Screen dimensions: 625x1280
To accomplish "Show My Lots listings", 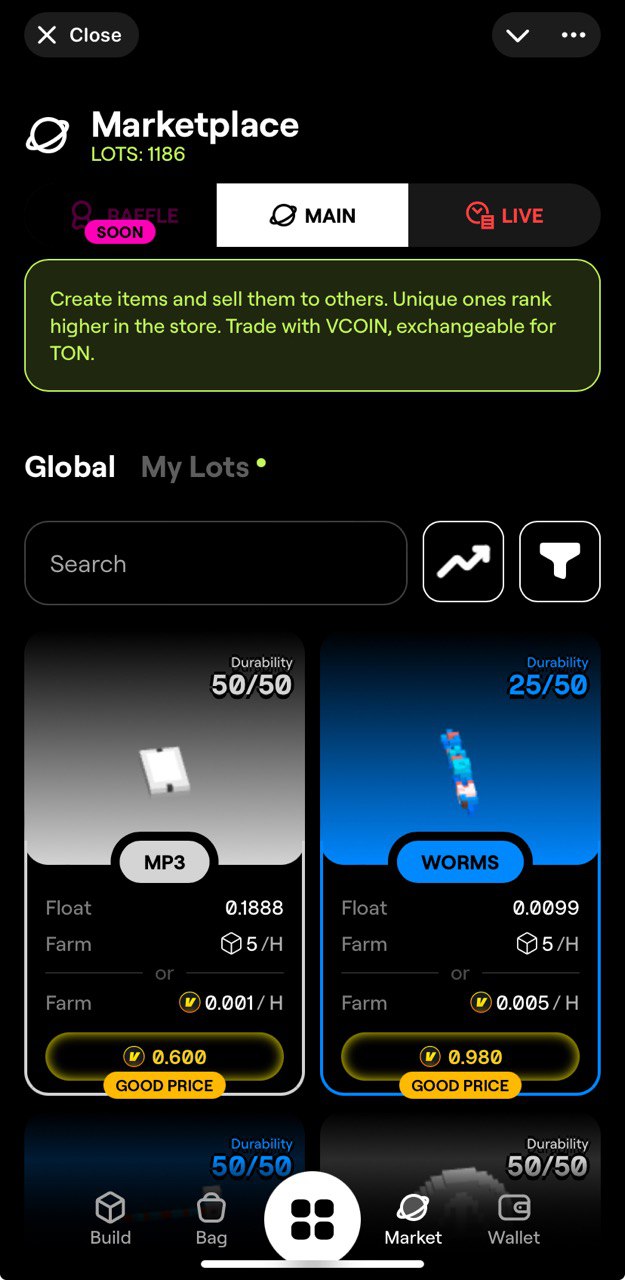I will click(195, 467).
